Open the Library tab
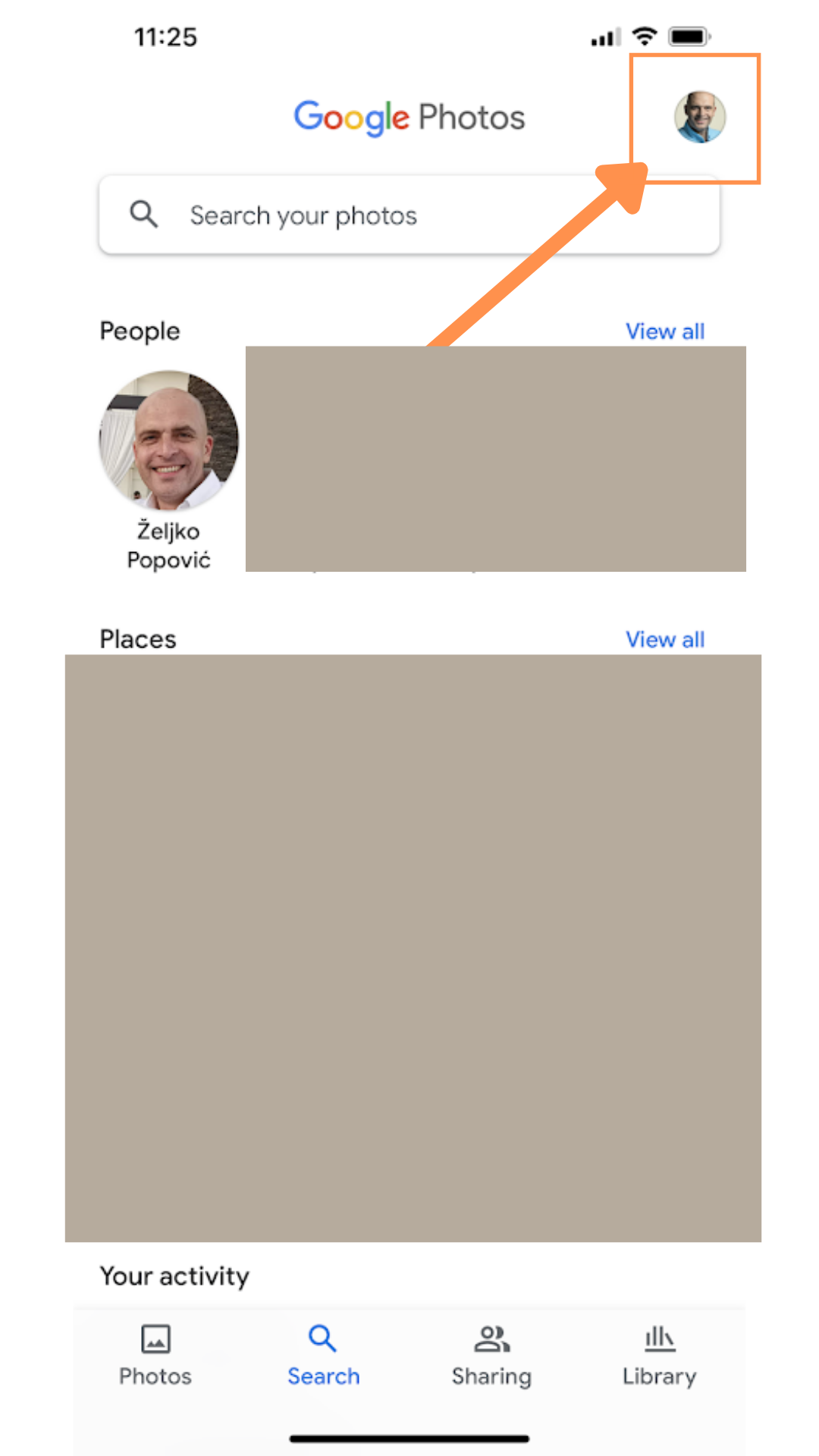 pyautogui.click(x=659, y=1355)
